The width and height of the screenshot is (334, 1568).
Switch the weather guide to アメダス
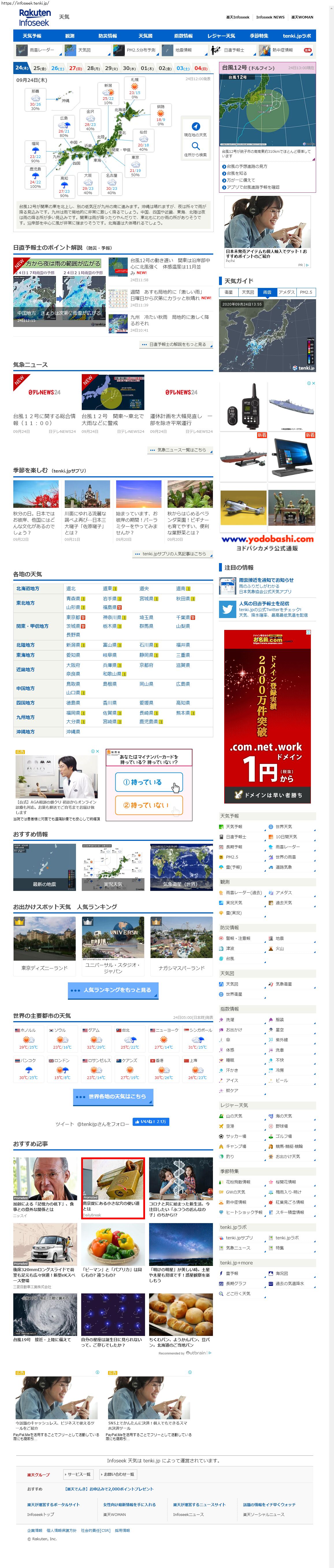(286, 292)
